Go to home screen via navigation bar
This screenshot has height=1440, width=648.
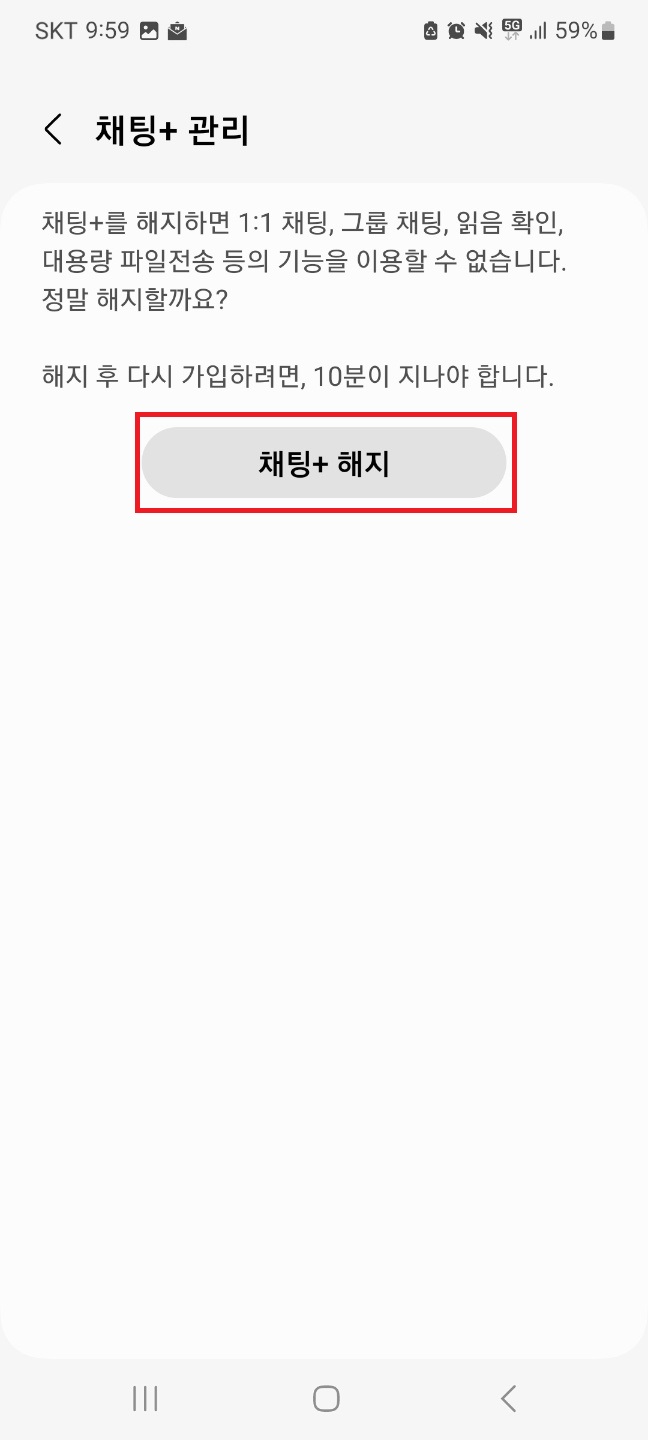tap(325, 1398)
